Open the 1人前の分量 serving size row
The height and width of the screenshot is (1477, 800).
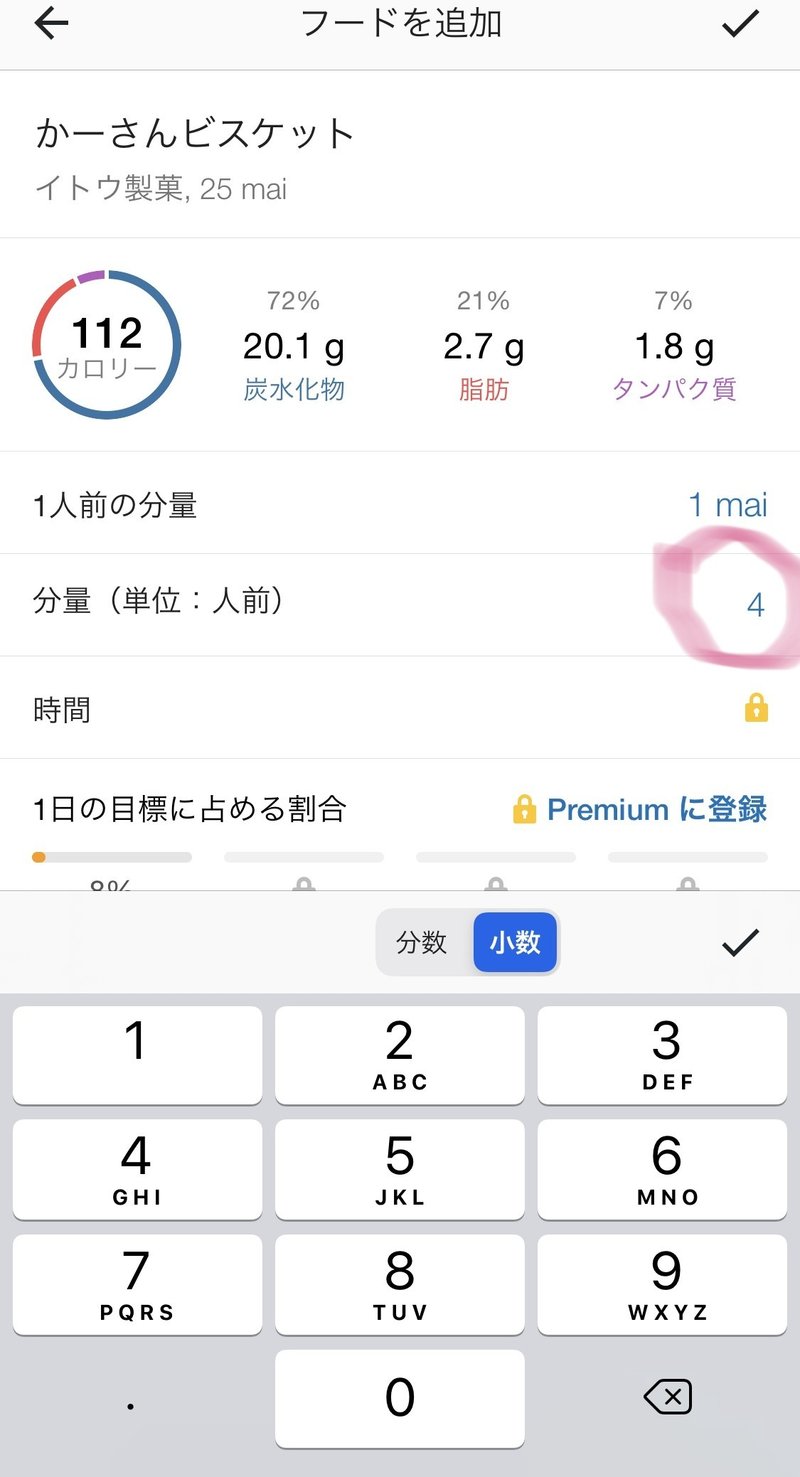(x=400, y=503)
